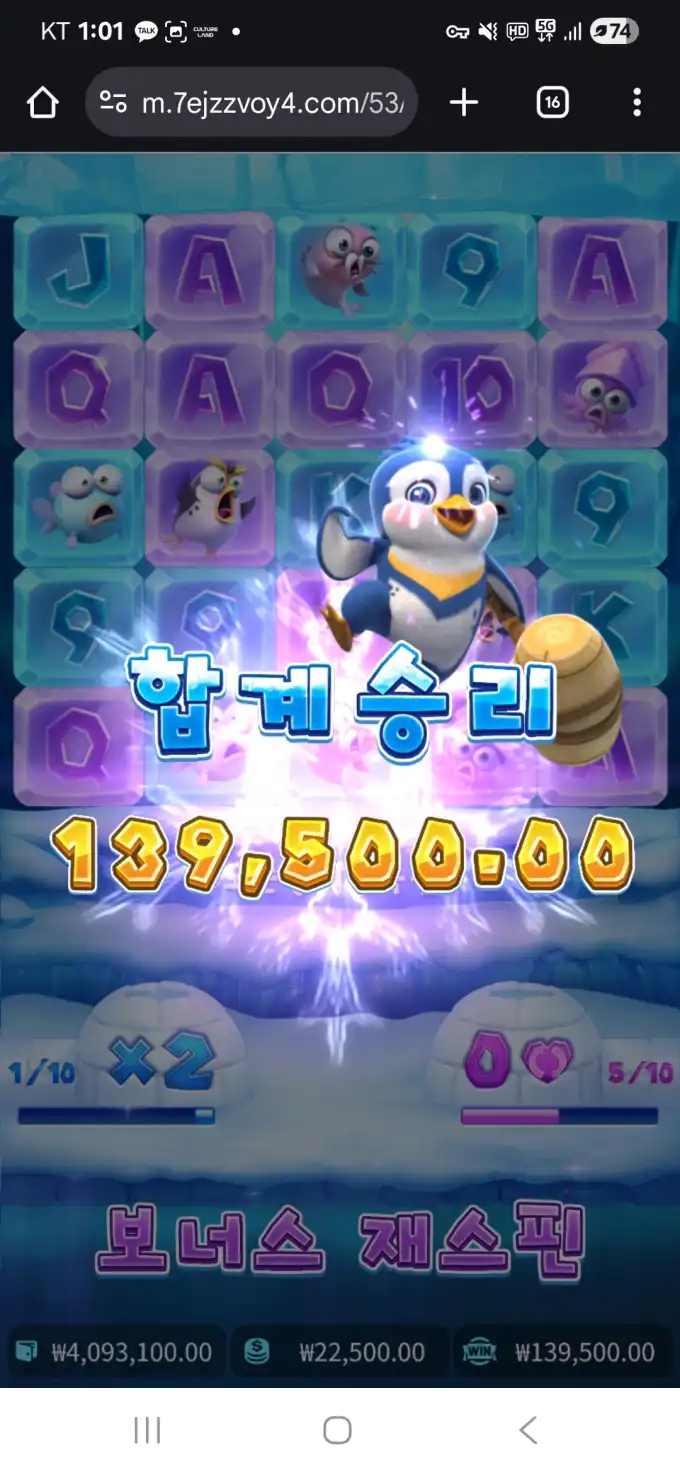Go to the browser home page
Image resolution: width=680 pixels, height=1473 pixels.
tap(43, 102)
